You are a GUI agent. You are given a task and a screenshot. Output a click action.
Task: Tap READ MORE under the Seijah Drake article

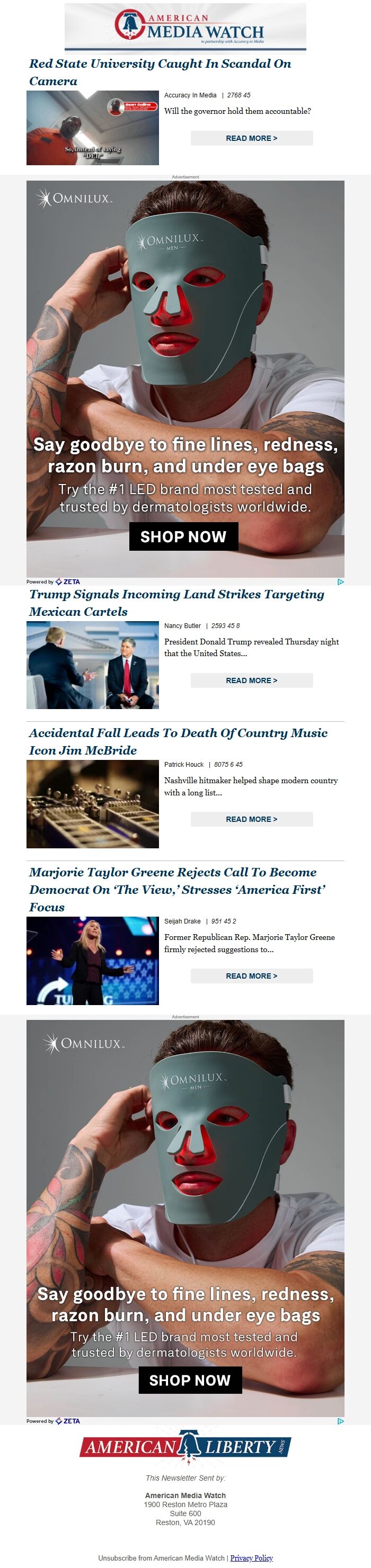252,976
